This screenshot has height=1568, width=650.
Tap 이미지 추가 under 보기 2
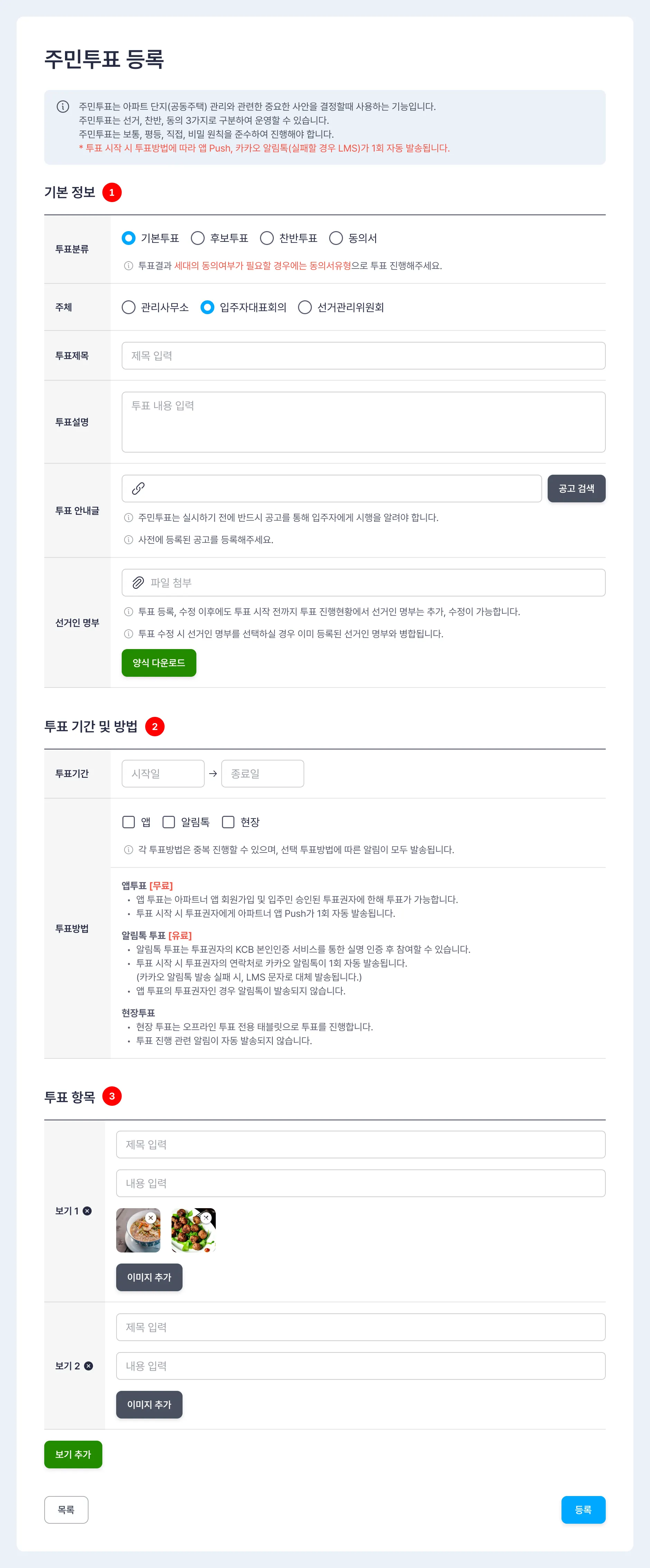click(x=149, y=1404)
